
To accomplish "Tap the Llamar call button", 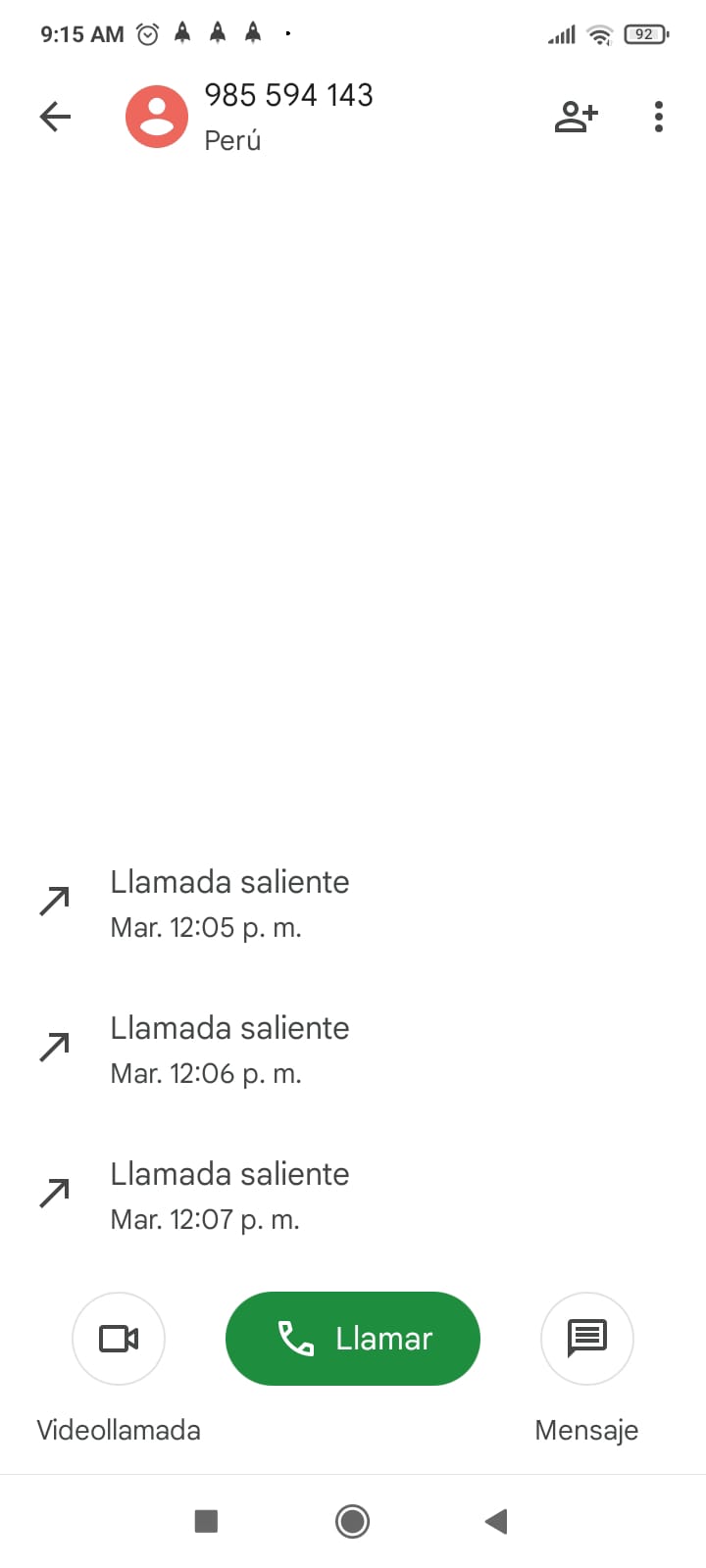I will click(353, 1339).
